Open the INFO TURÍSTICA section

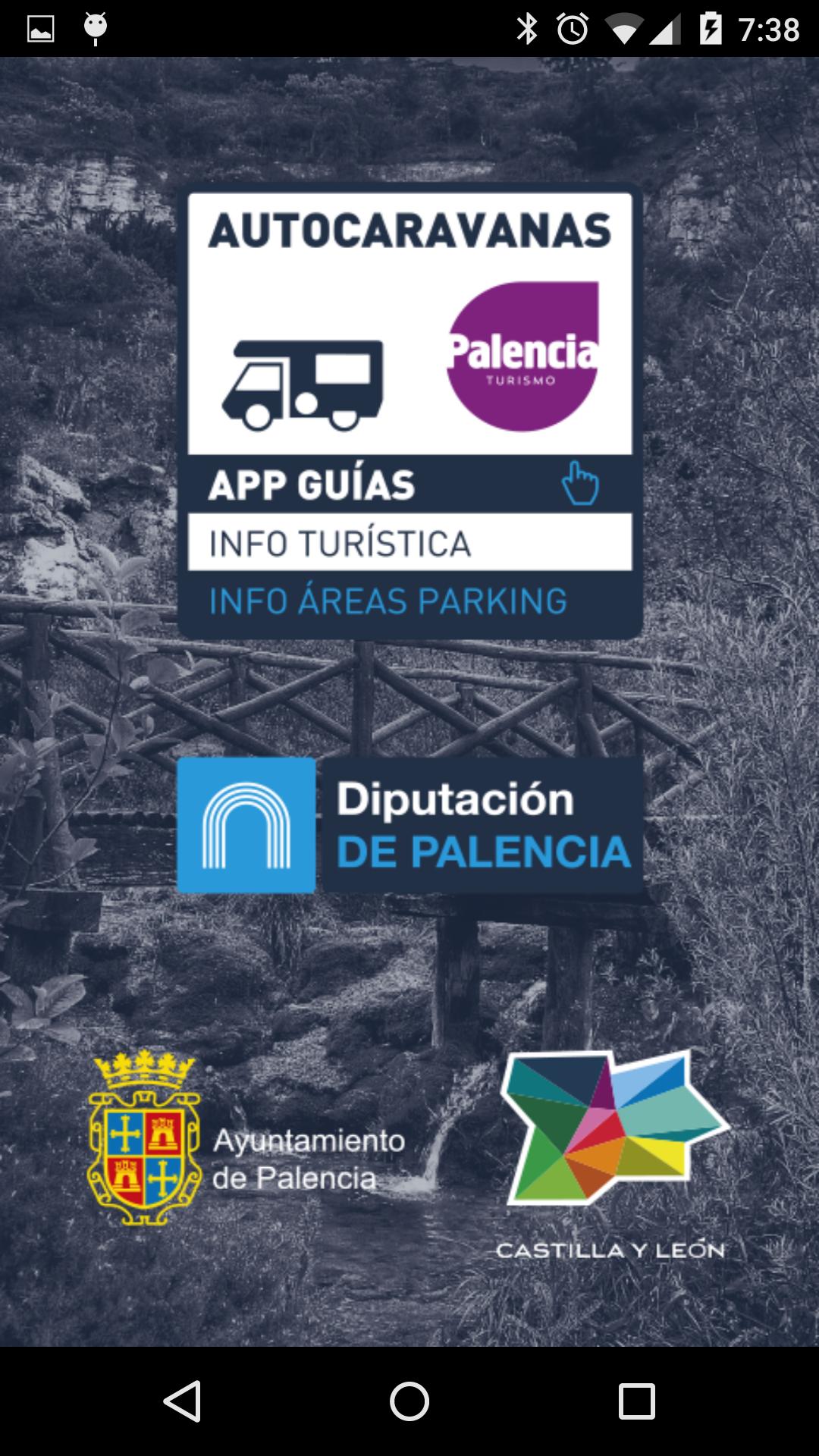tap(409, 543)
